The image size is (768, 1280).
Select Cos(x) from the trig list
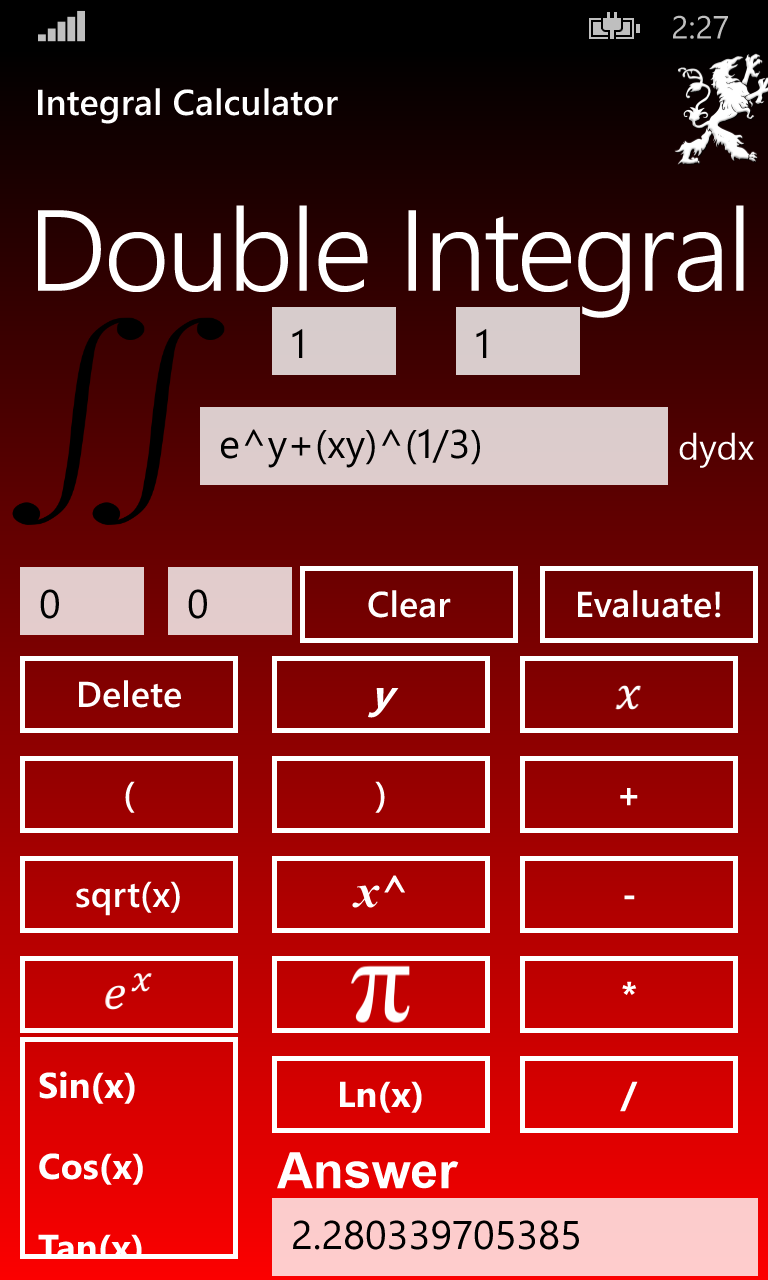tap(91, 1166)
